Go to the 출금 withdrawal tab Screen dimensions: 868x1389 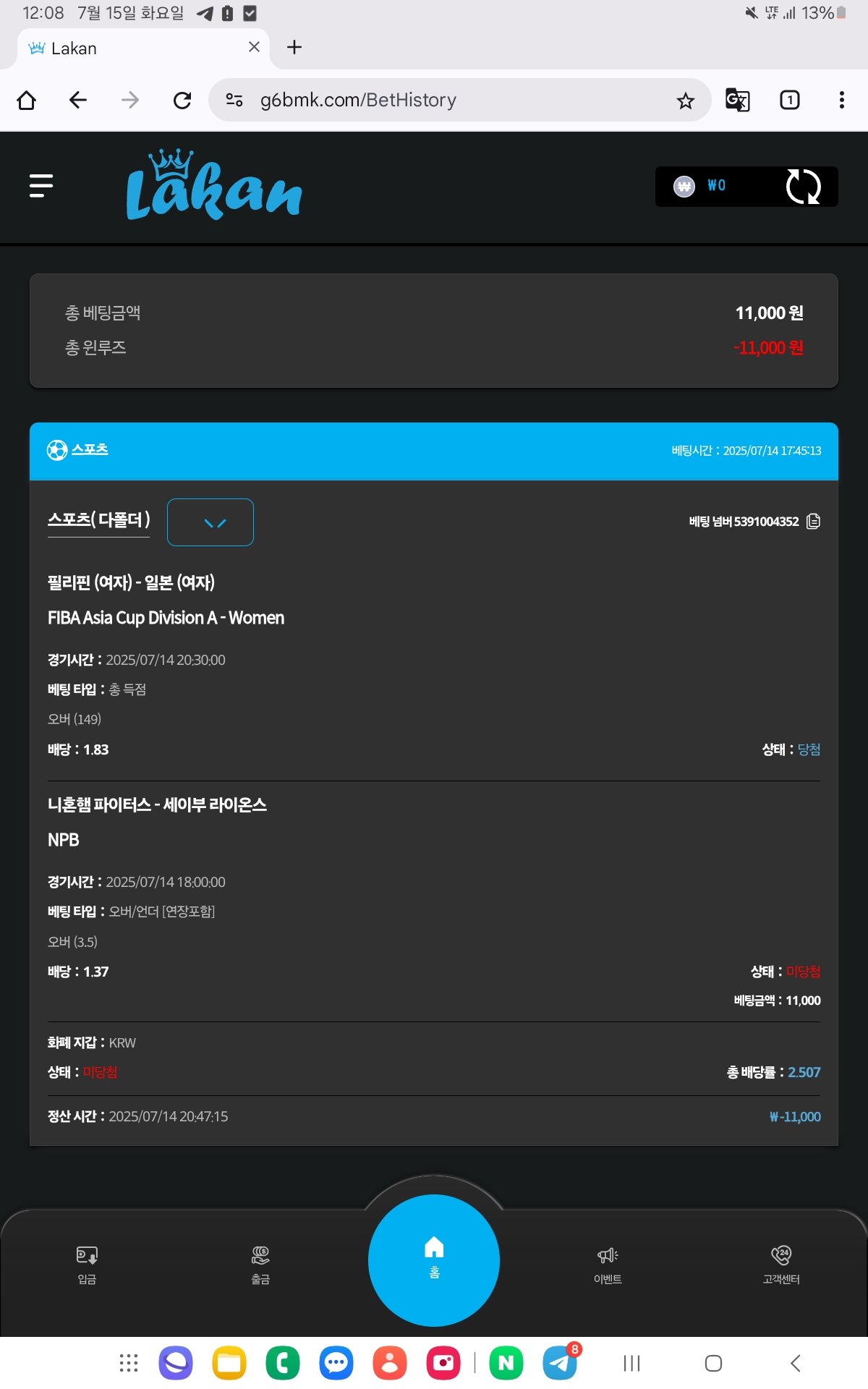[x=260, y=1264]
